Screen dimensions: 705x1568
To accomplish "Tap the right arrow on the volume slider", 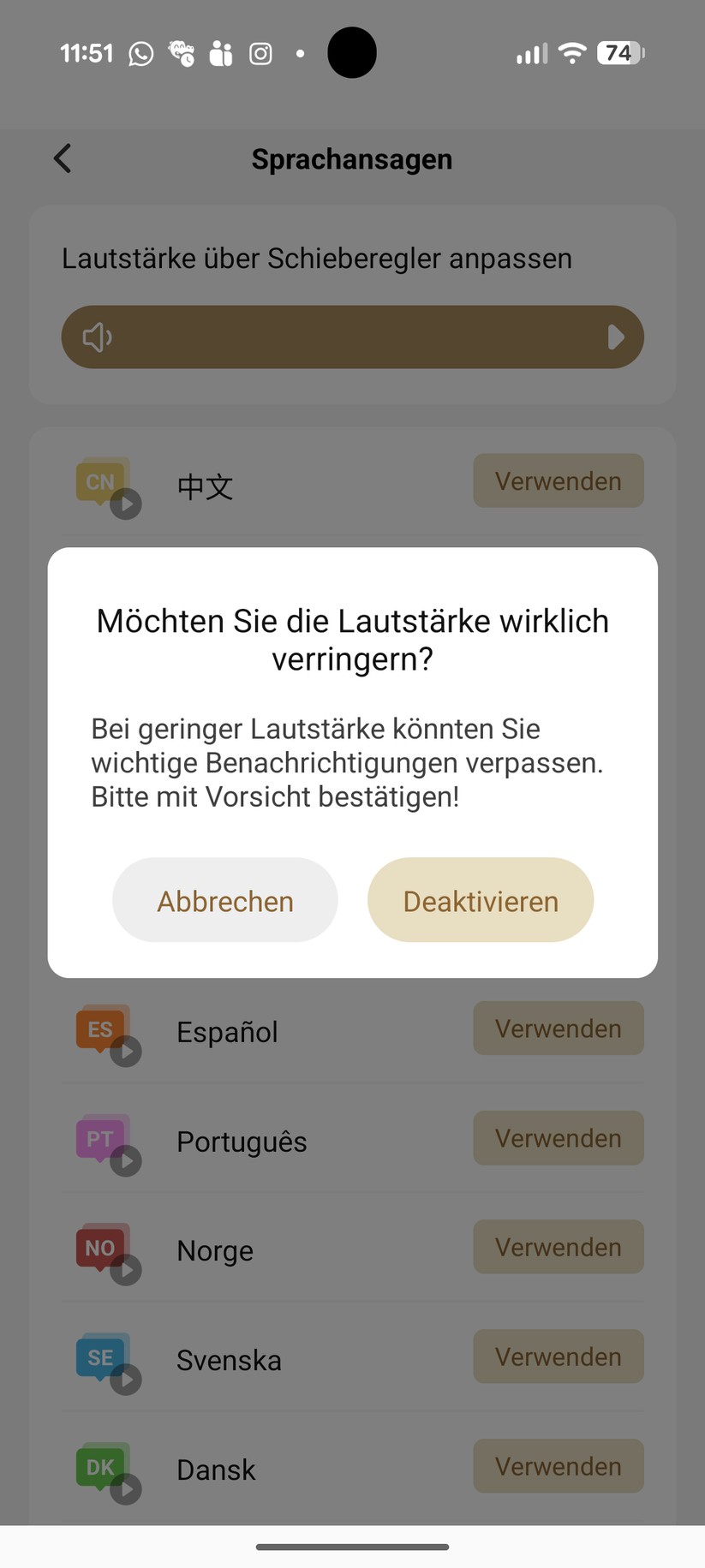I will (x=615, y=337).
